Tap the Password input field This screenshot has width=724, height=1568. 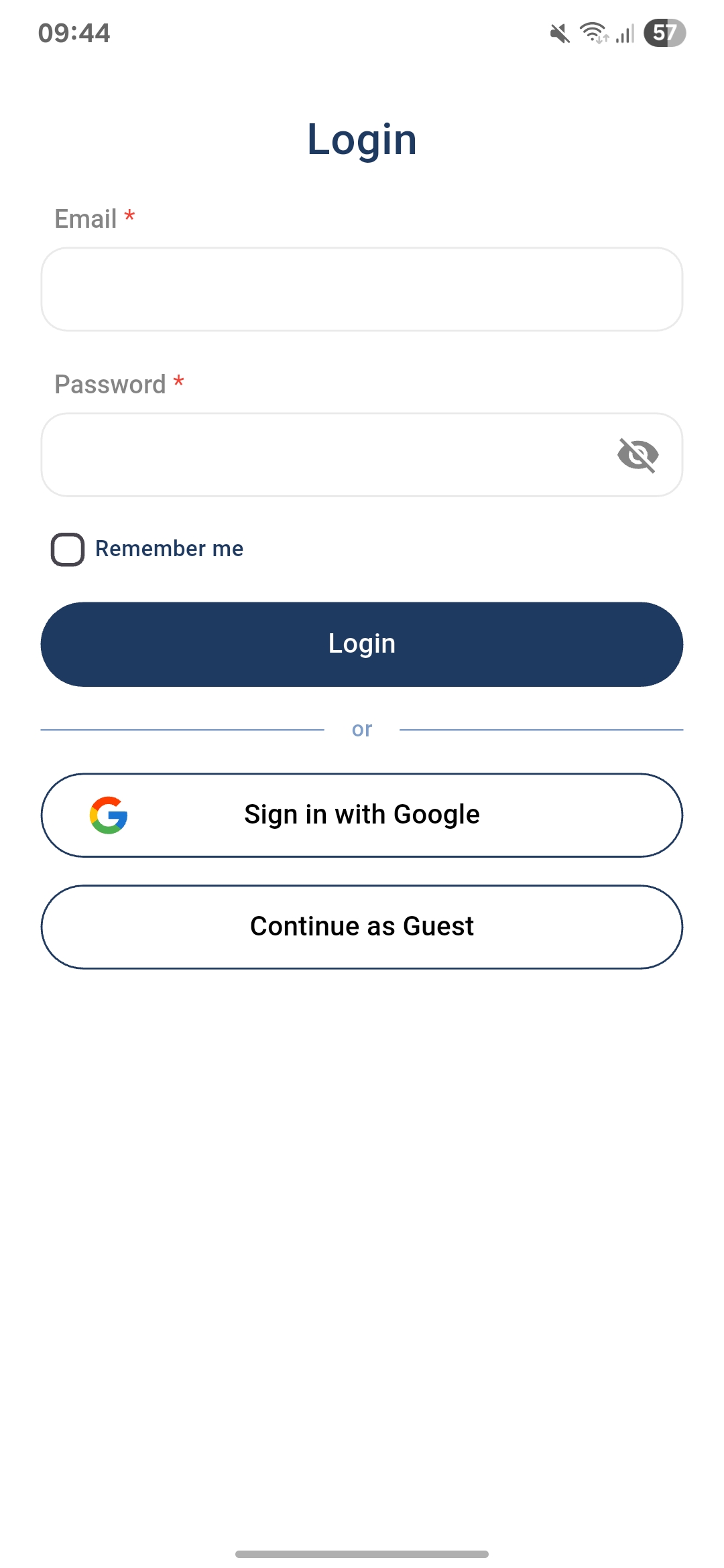pyautogui.click(x=322, y=455)
